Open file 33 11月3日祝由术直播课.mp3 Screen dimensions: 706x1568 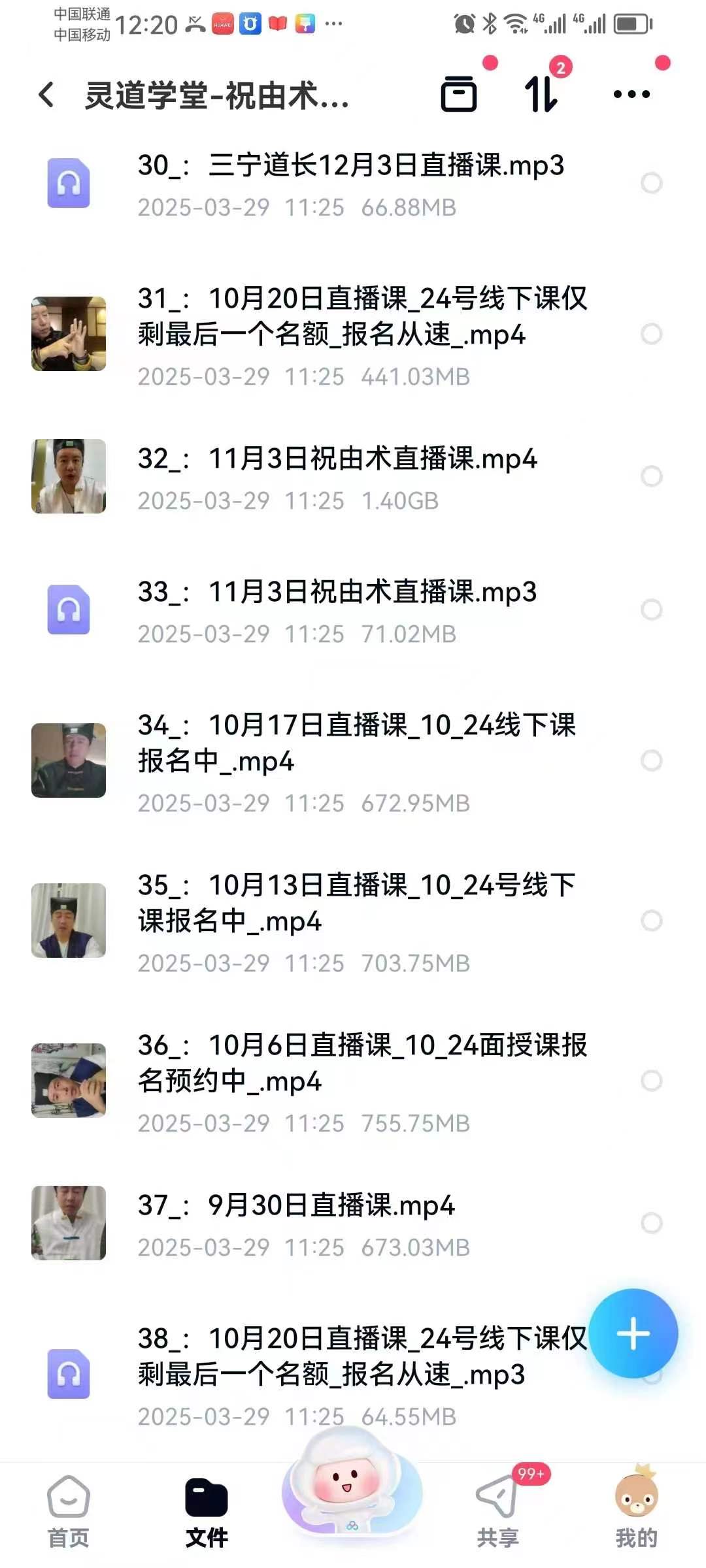337,593
